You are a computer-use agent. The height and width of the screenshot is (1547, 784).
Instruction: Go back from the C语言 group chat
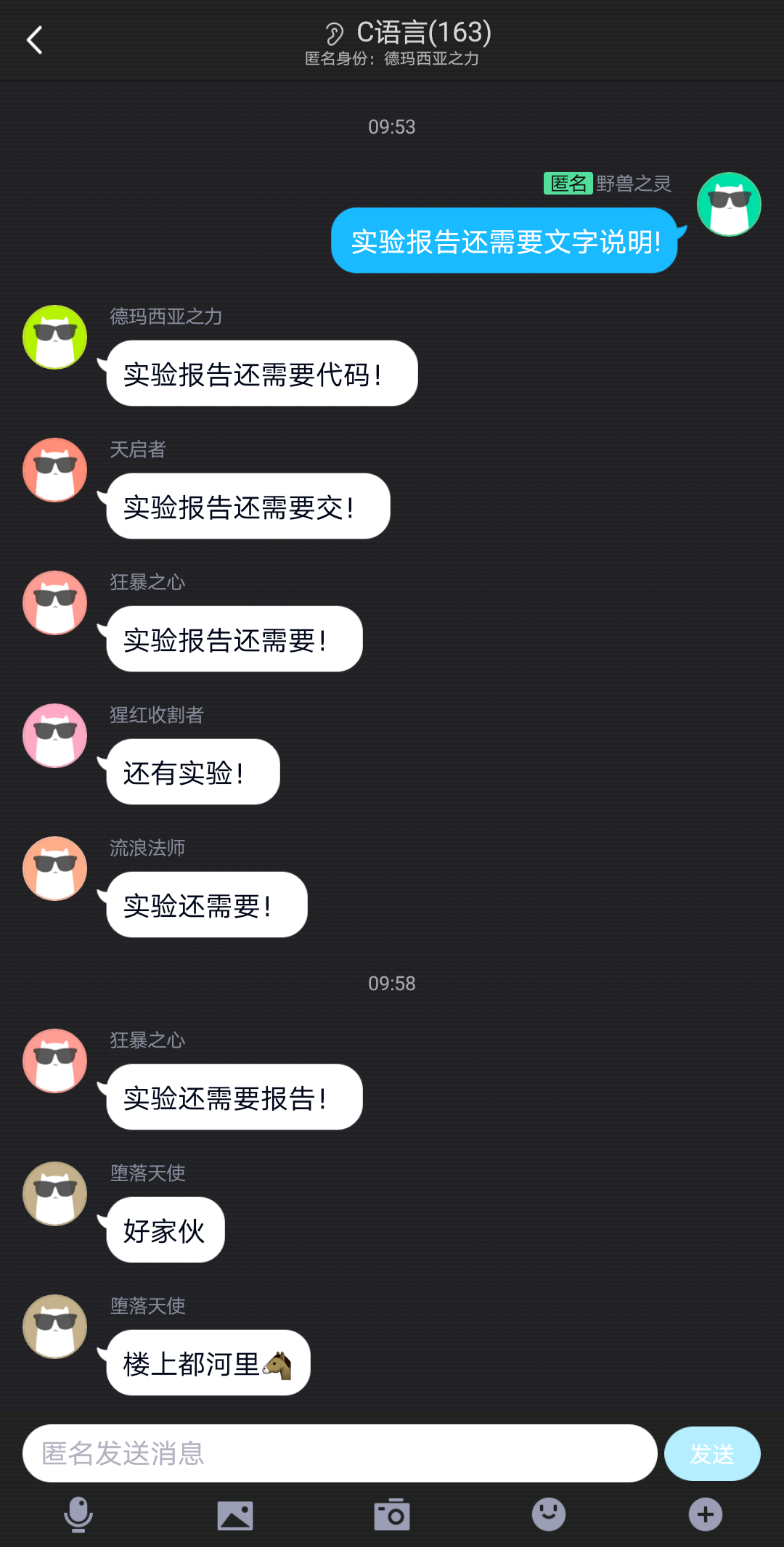(34, 40)
